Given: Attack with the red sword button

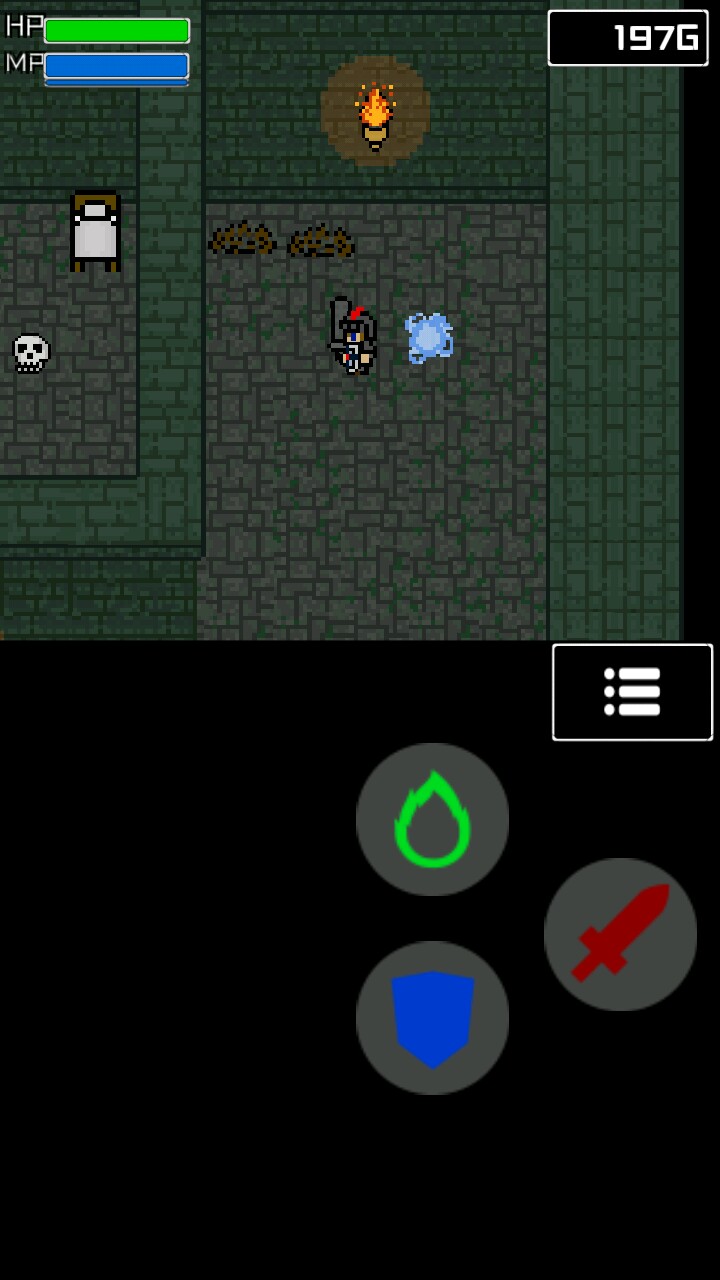Looking at the screenshot, I should (x=620, y=934).
